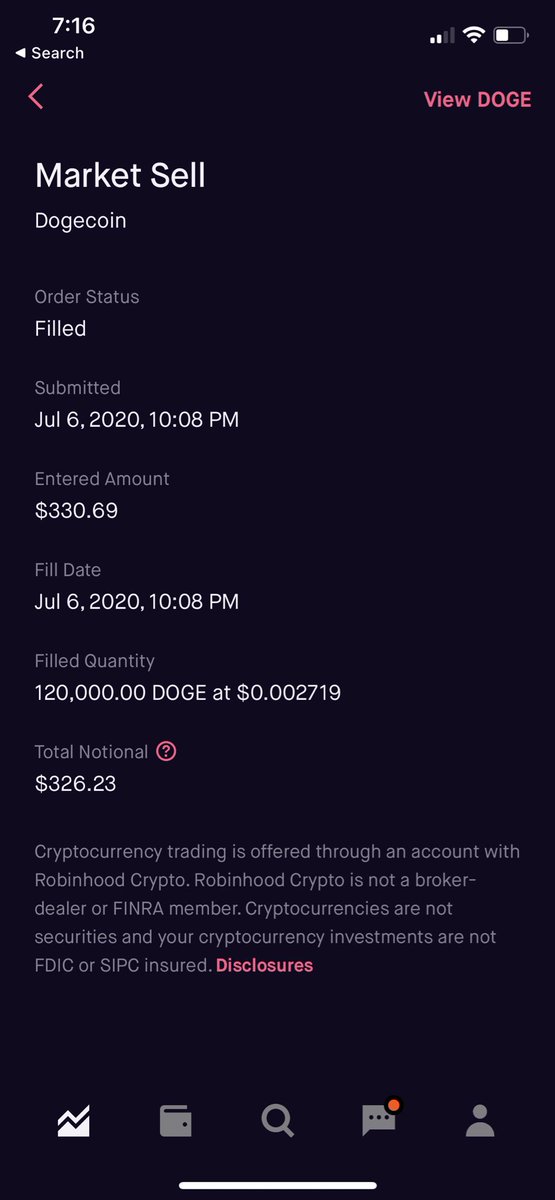Switch to the search tab
The height and width of the screenshot is (1200, 555).
pos(277,1121)
